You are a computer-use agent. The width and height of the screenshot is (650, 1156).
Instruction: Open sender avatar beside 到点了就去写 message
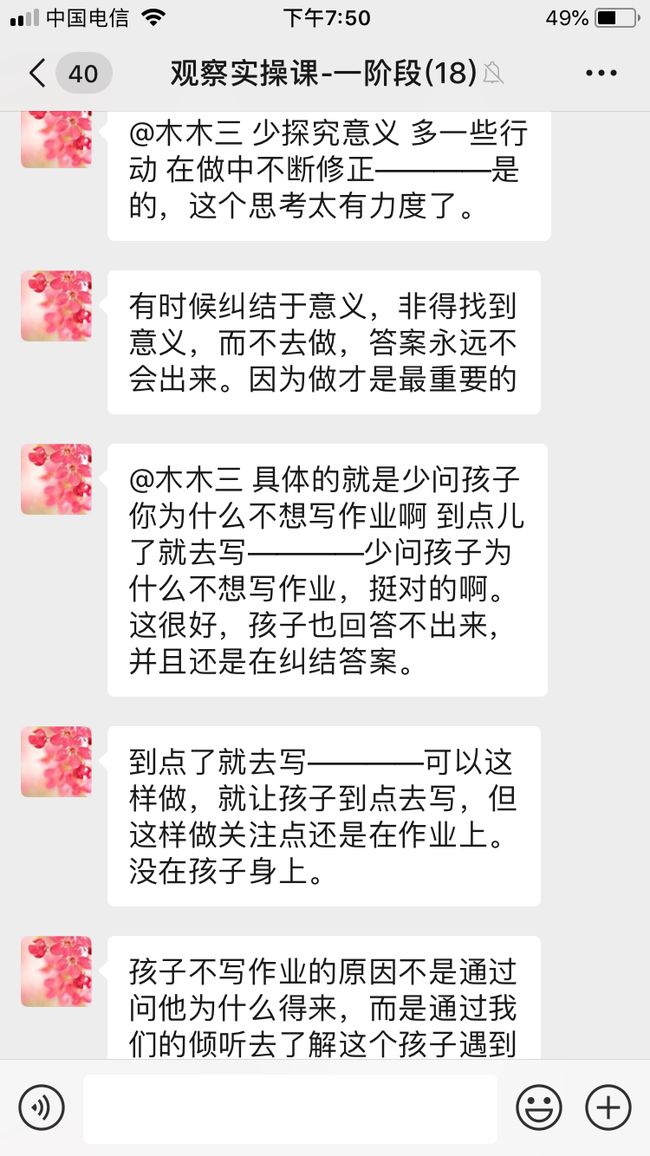pos(56,762)
